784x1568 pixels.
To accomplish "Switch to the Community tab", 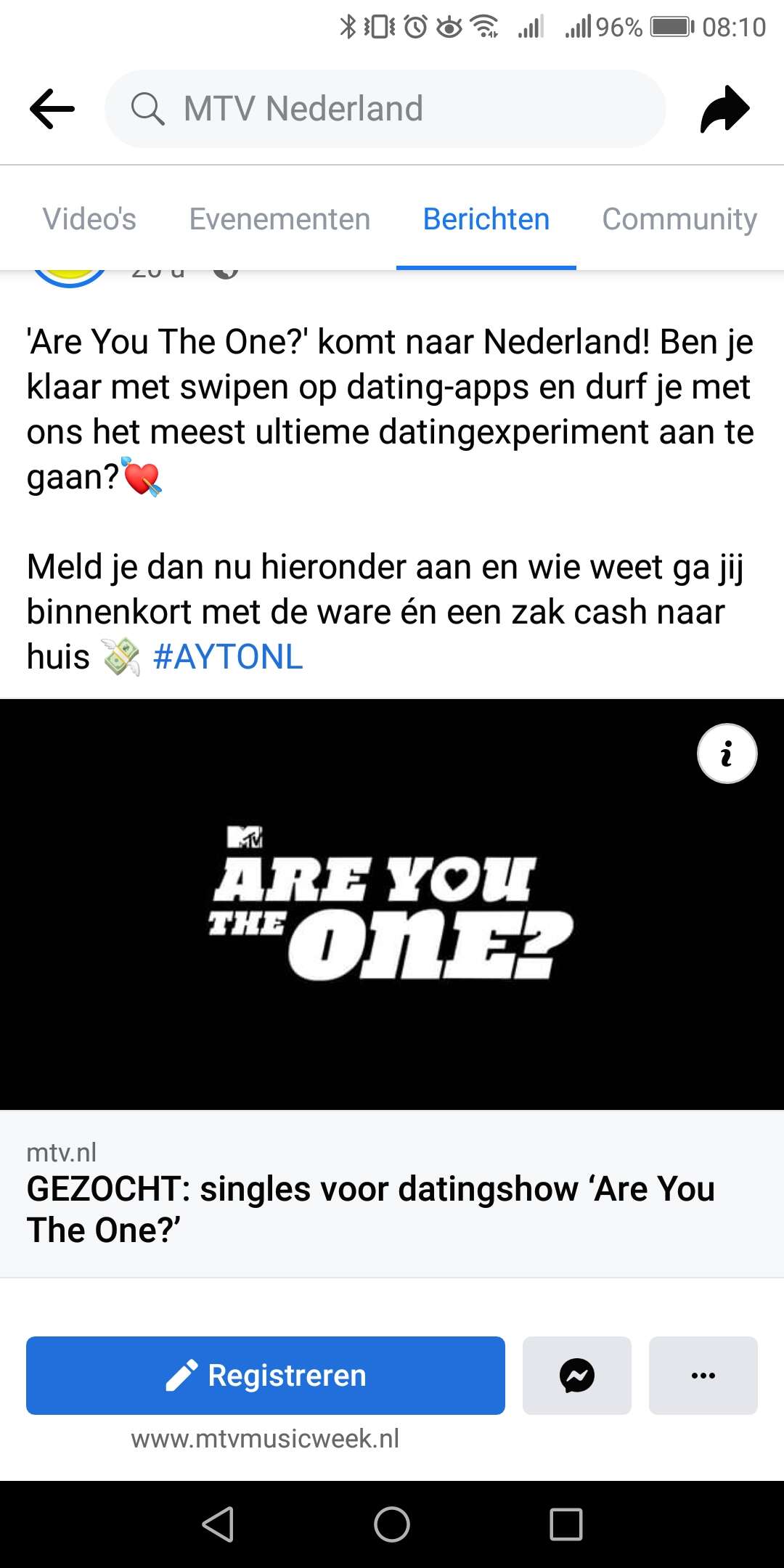I will [x=679, y=219].
